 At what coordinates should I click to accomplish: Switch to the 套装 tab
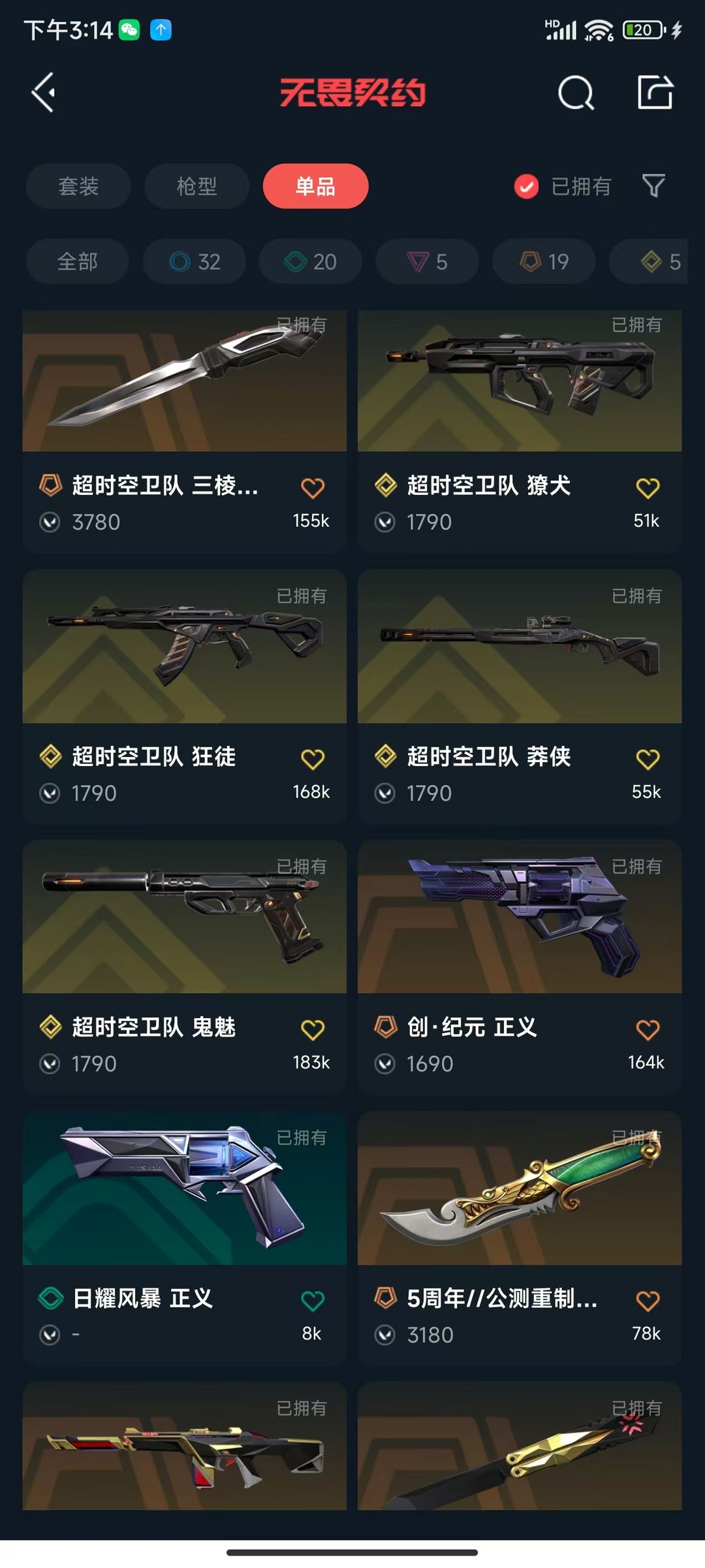[x=78, y=186]
